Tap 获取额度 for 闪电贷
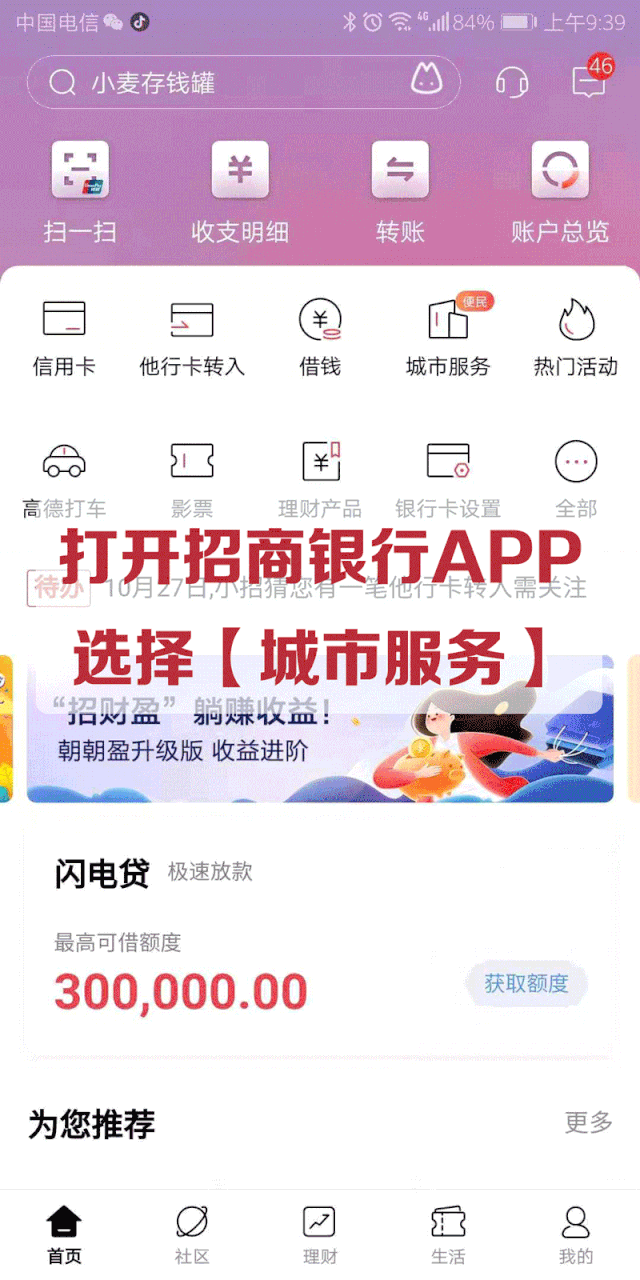Screen dimensions: 640x1280 coord(526,984)
